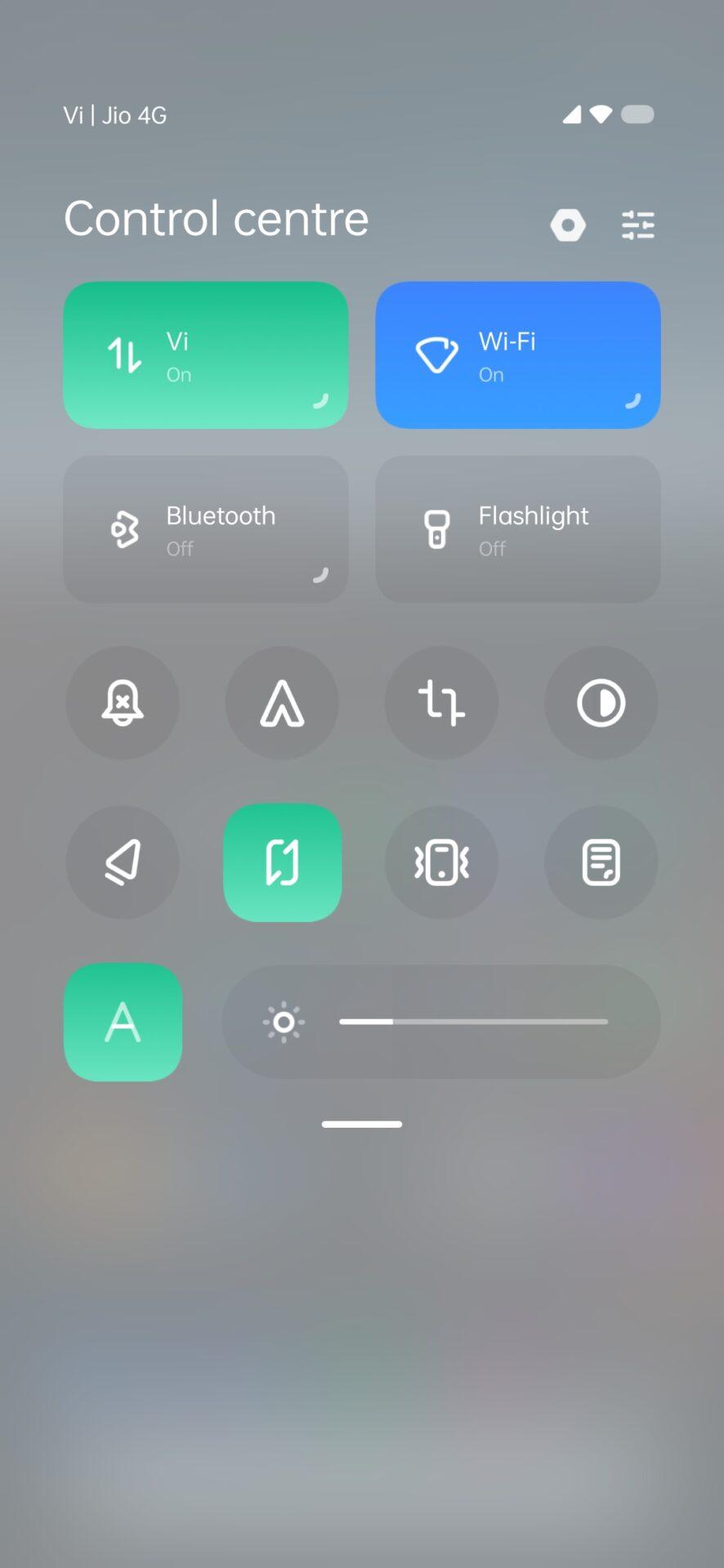The image size is (724, 1568).
Task: Turn off the auto-rotate toggle
Action: tap(282, 862)
